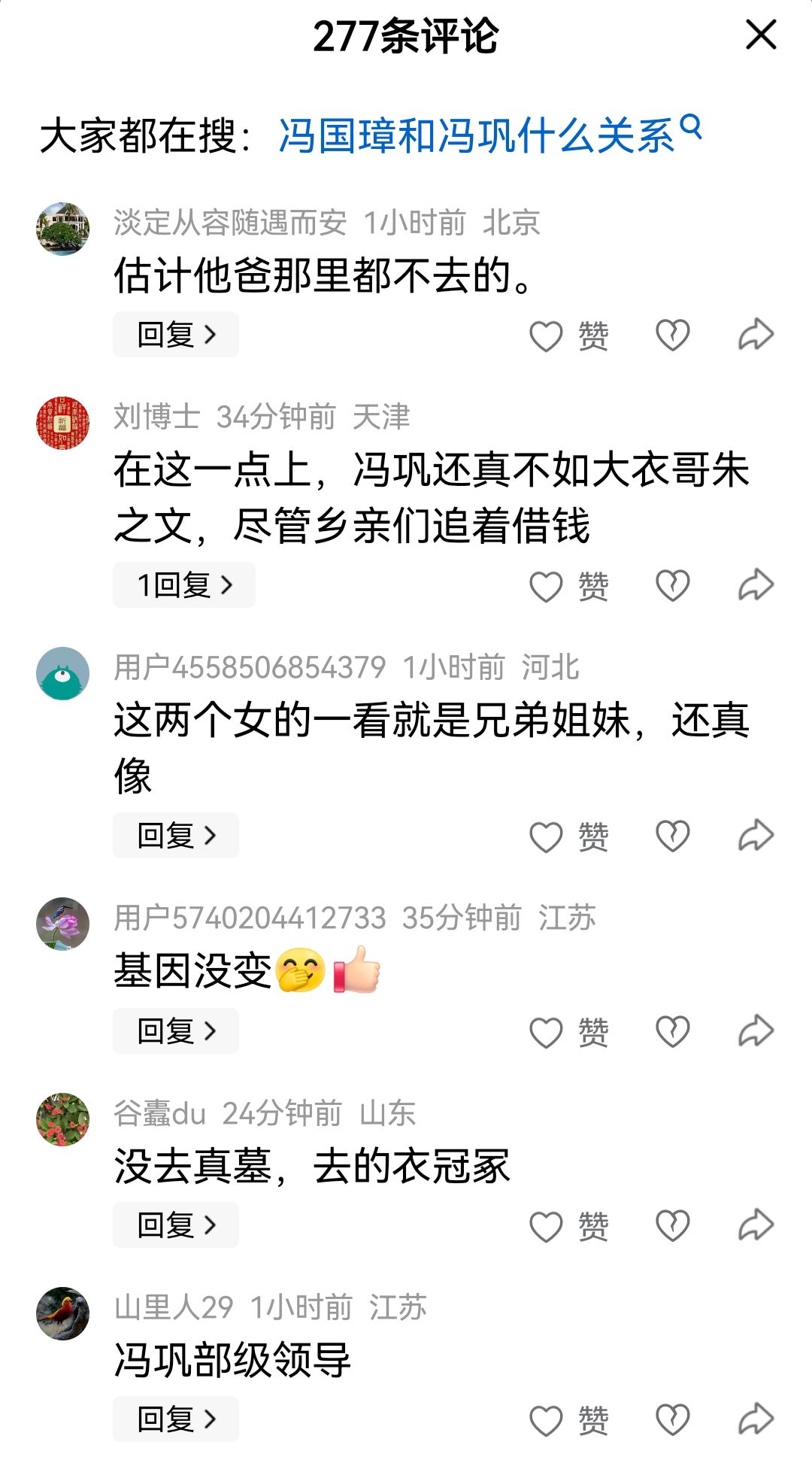Search 冯国璋和冯巩什么关系 suggestion

(x=489, y=135)
